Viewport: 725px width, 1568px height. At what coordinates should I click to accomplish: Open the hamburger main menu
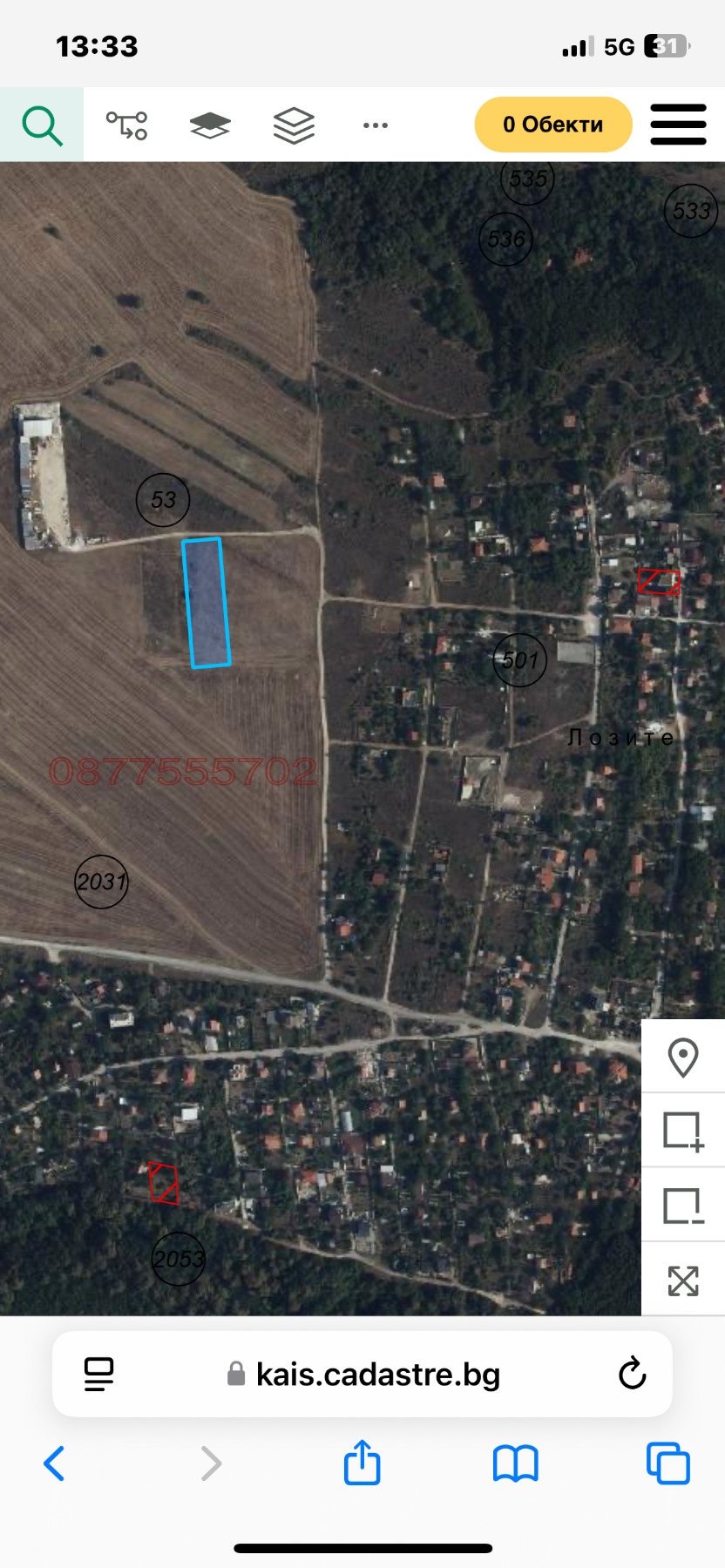click(x=678, y=125)
